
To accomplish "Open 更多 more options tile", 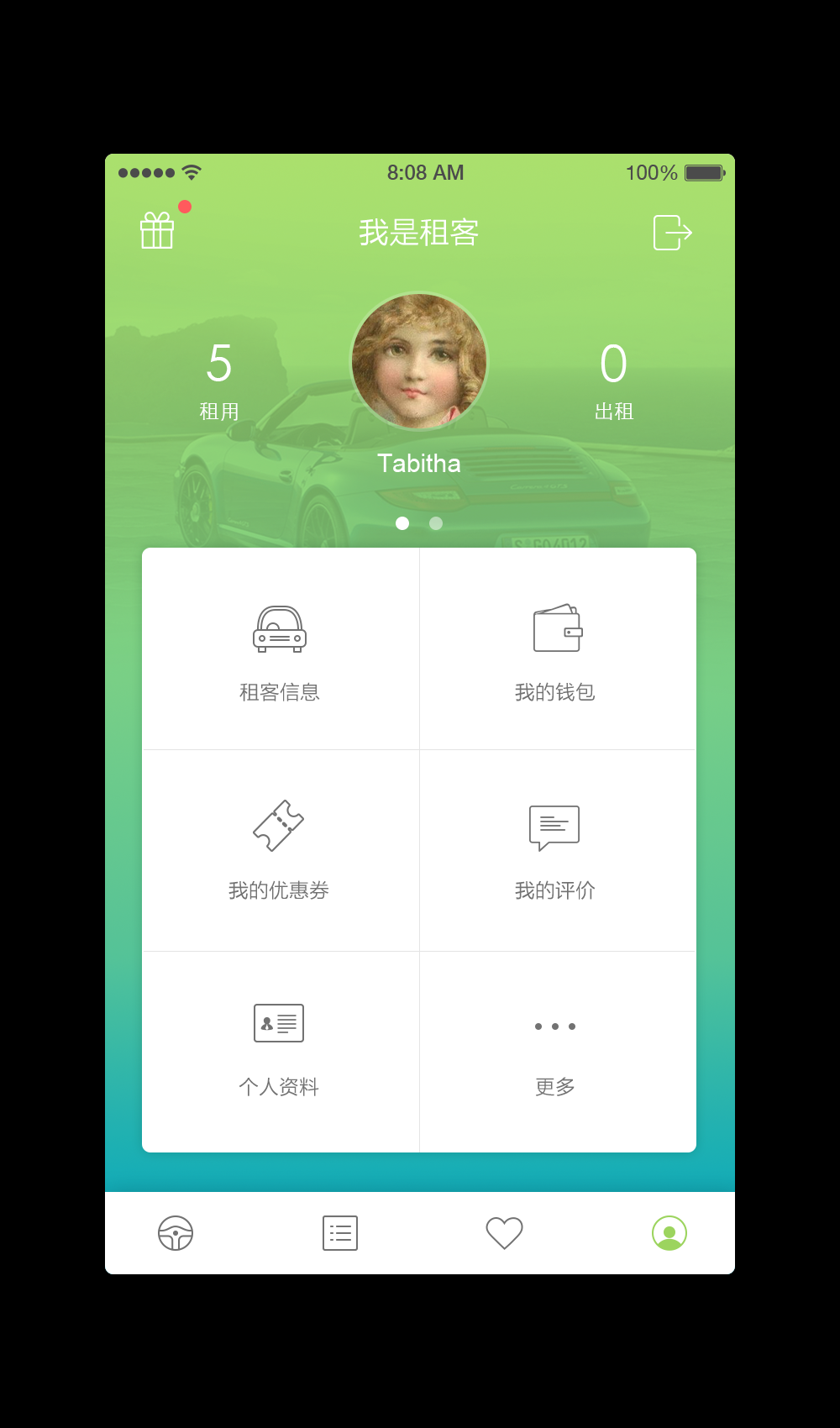I will click(x=556, y=1050).
